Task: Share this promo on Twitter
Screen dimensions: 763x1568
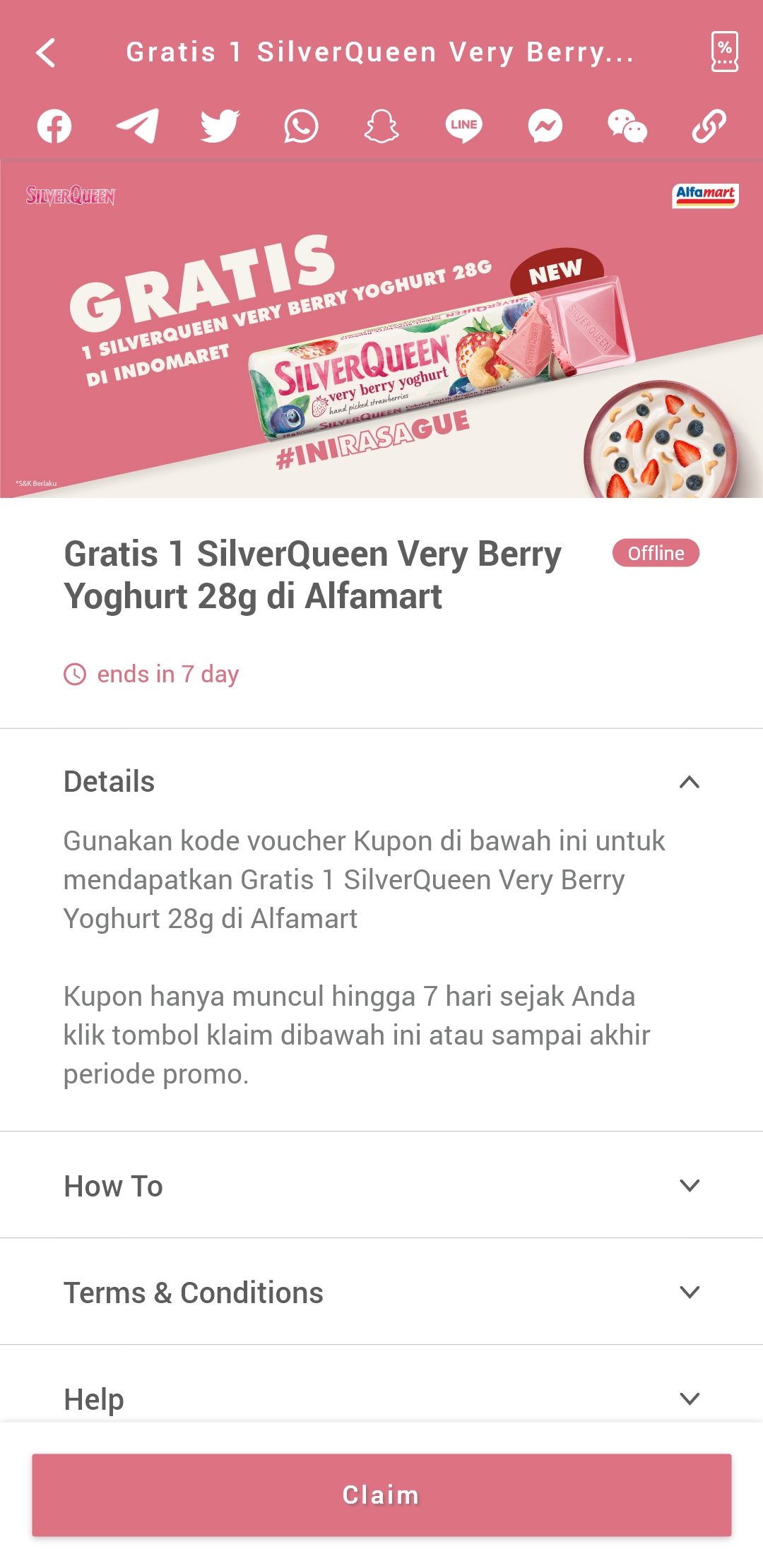Action: (x=220, y=126)
